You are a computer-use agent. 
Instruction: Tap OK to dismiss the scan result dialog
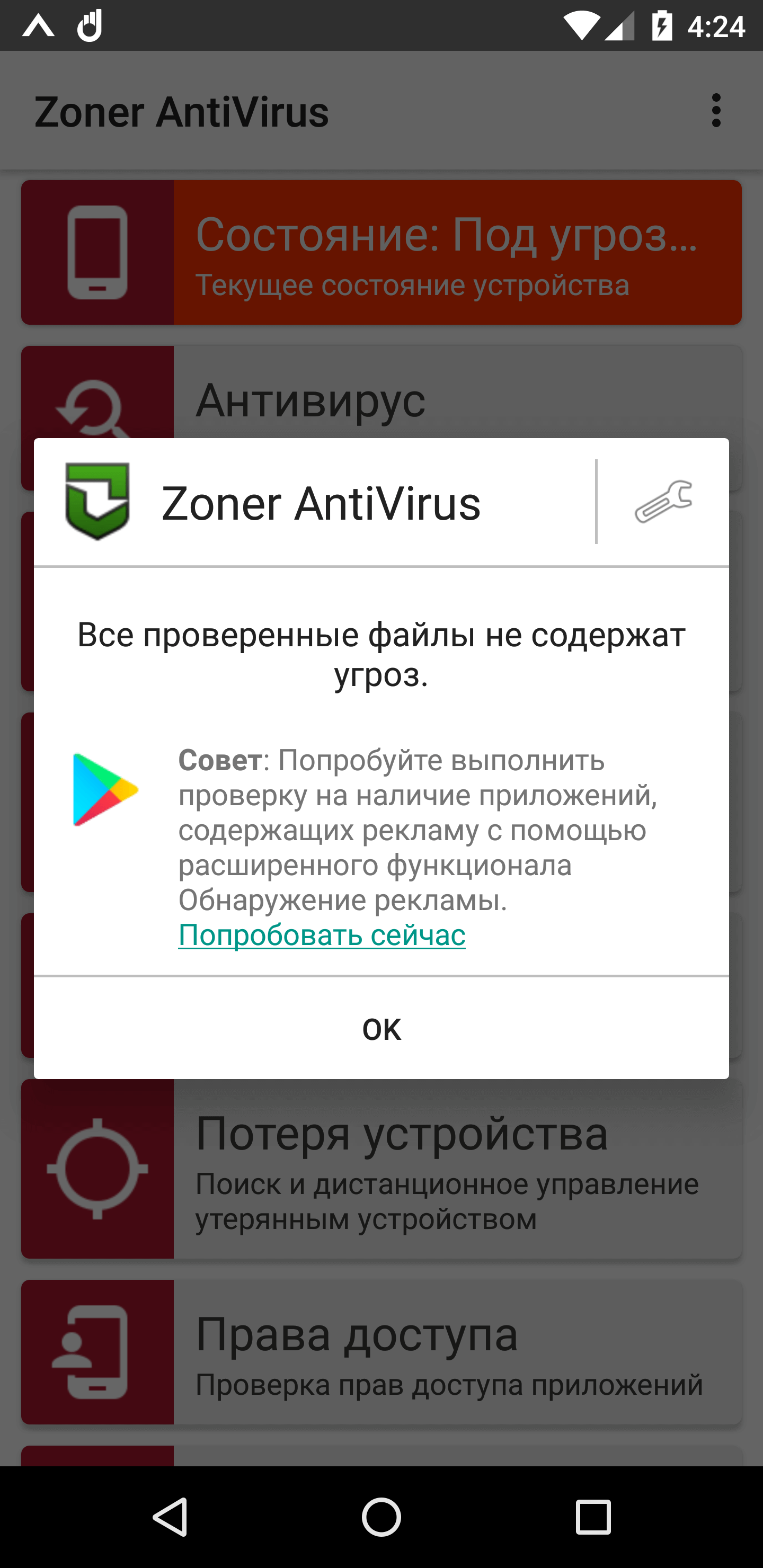[x=381, y=1029]
